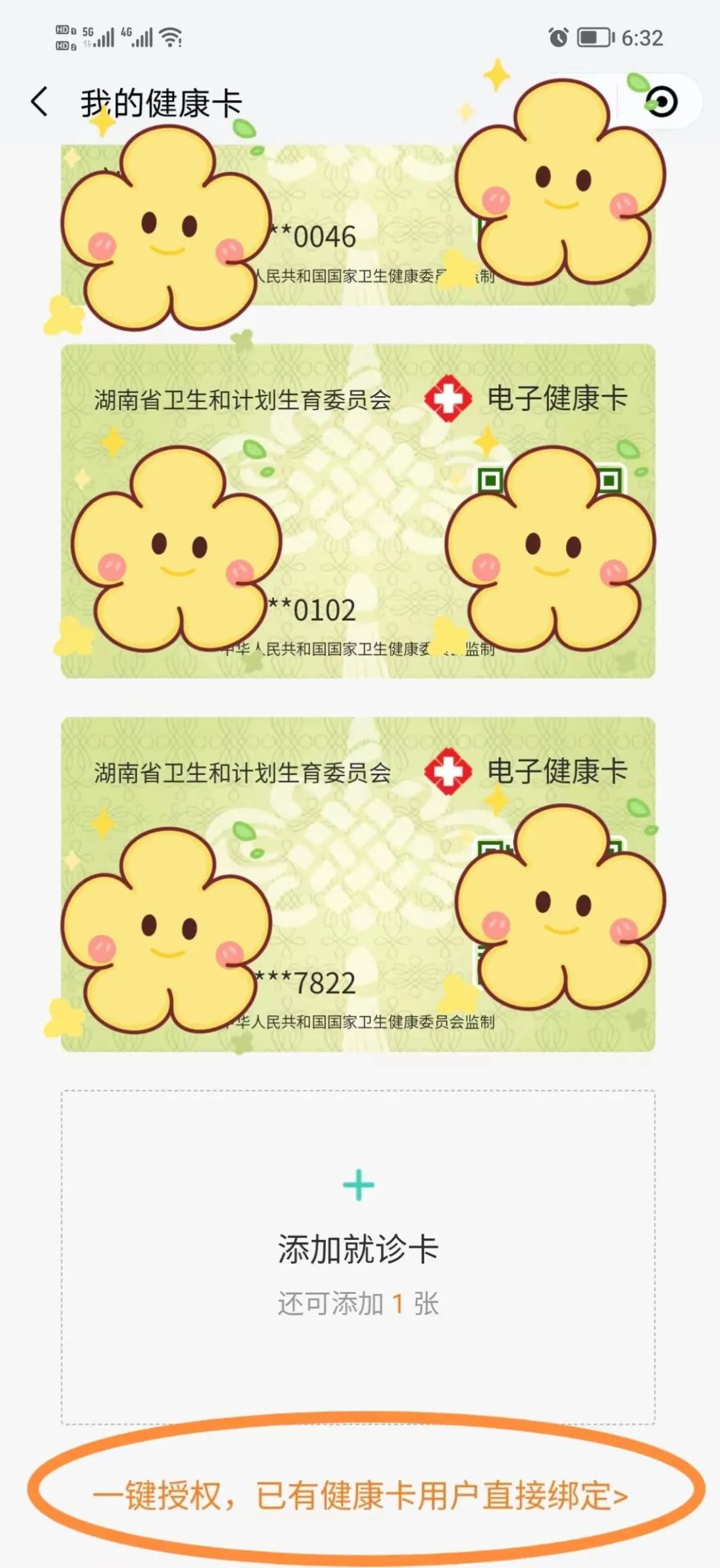Open the 一键授权 direct binding link

pyautogui.click(x=360, y=1495)
